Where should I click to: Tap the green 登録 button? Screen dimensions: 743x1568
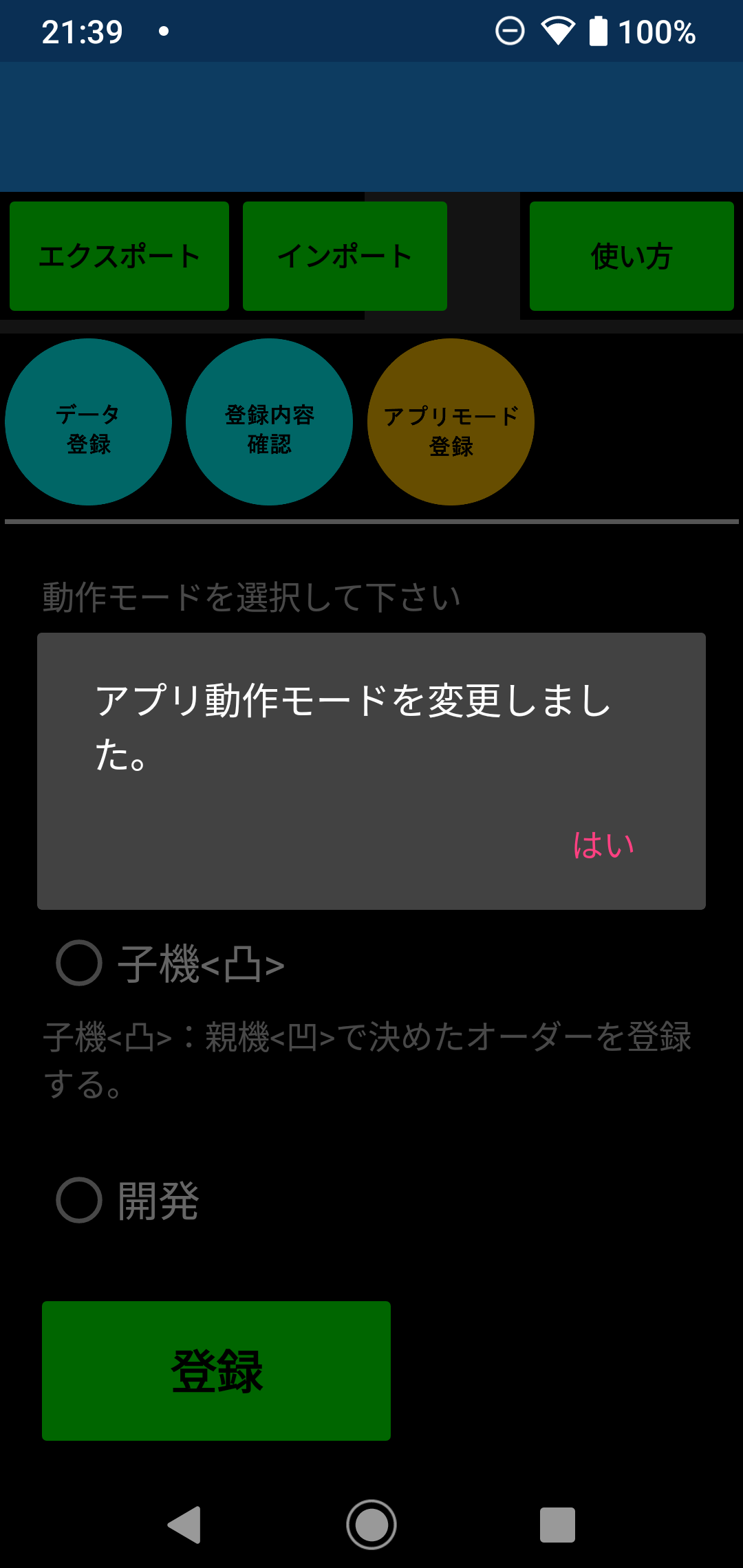(216, 1371)
